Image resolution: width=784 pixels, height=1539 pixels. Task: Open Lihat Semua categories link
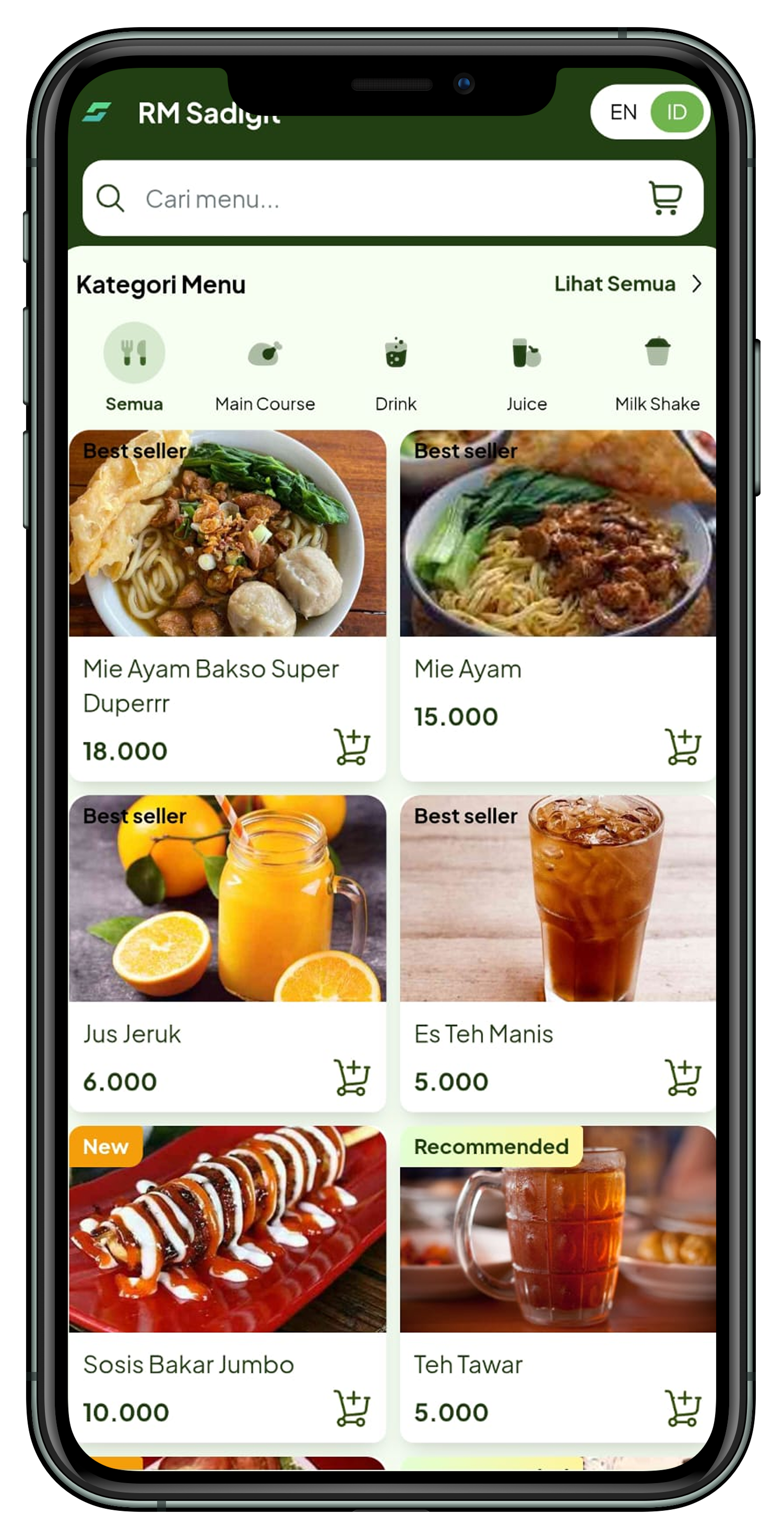627,283
